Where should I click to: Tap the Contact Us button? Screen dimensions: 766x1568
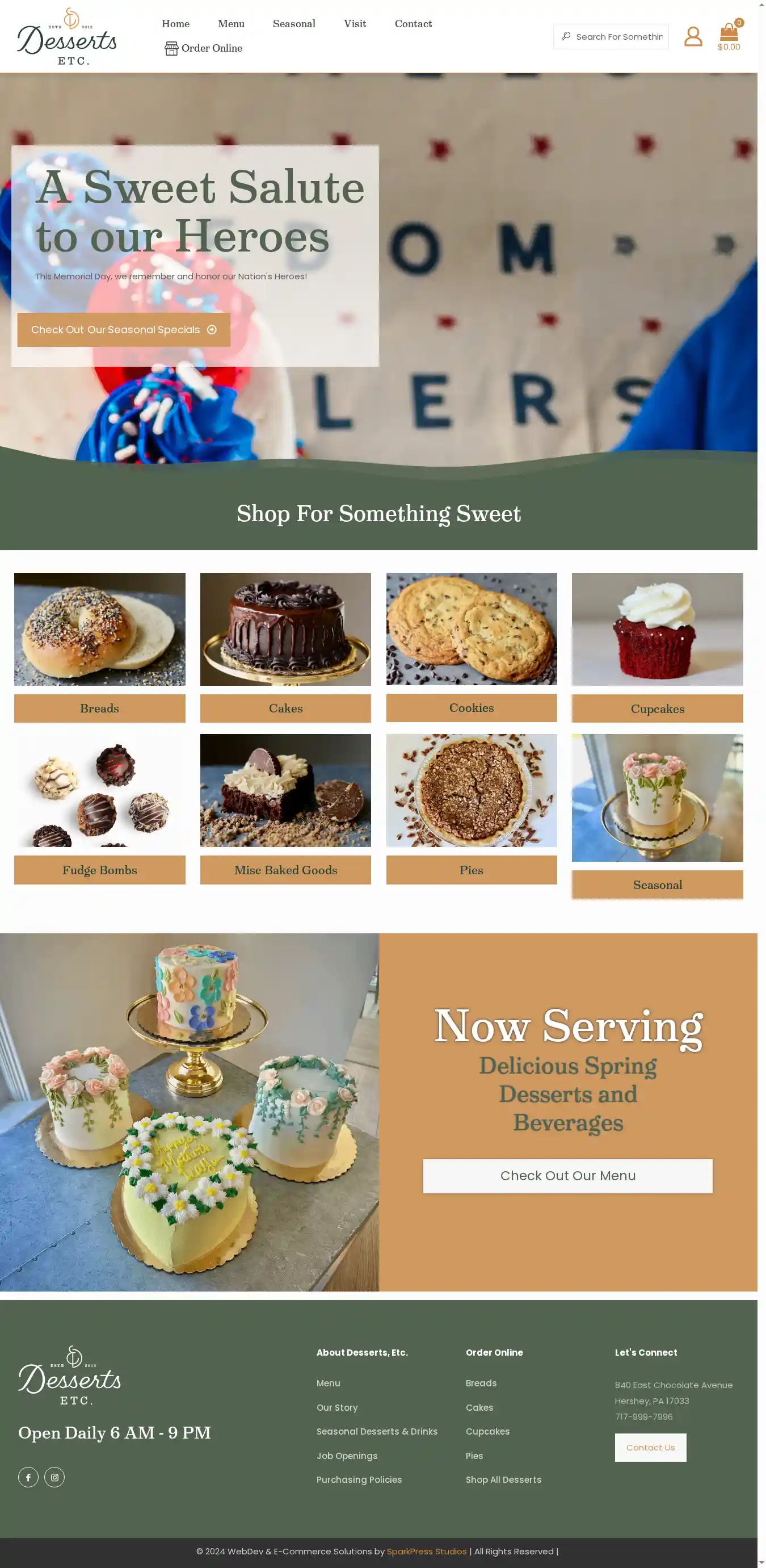tap(650, 1448)
